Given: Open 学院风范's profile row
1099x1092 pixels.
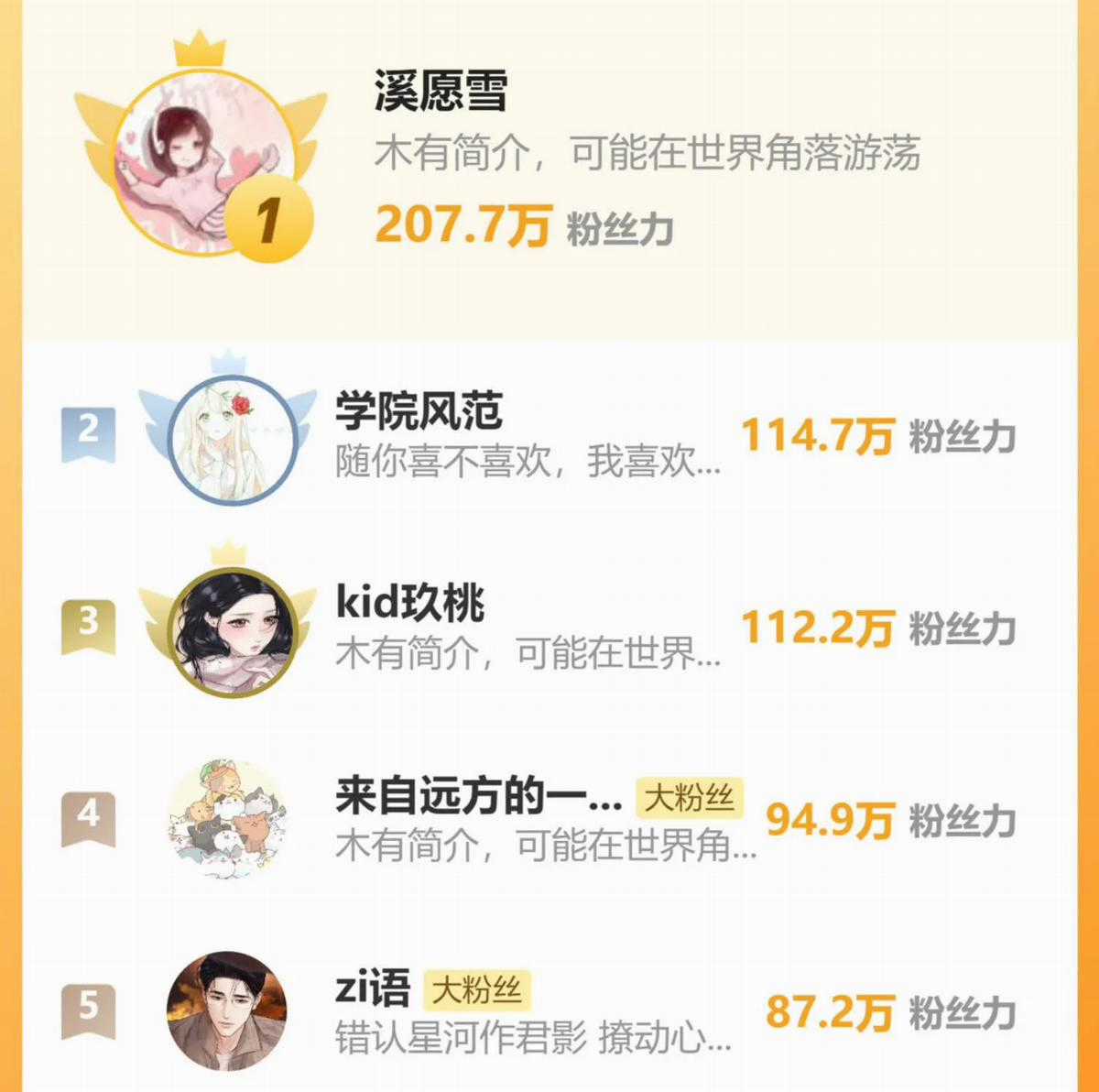Looking at the screenshot, I should 419,411.
